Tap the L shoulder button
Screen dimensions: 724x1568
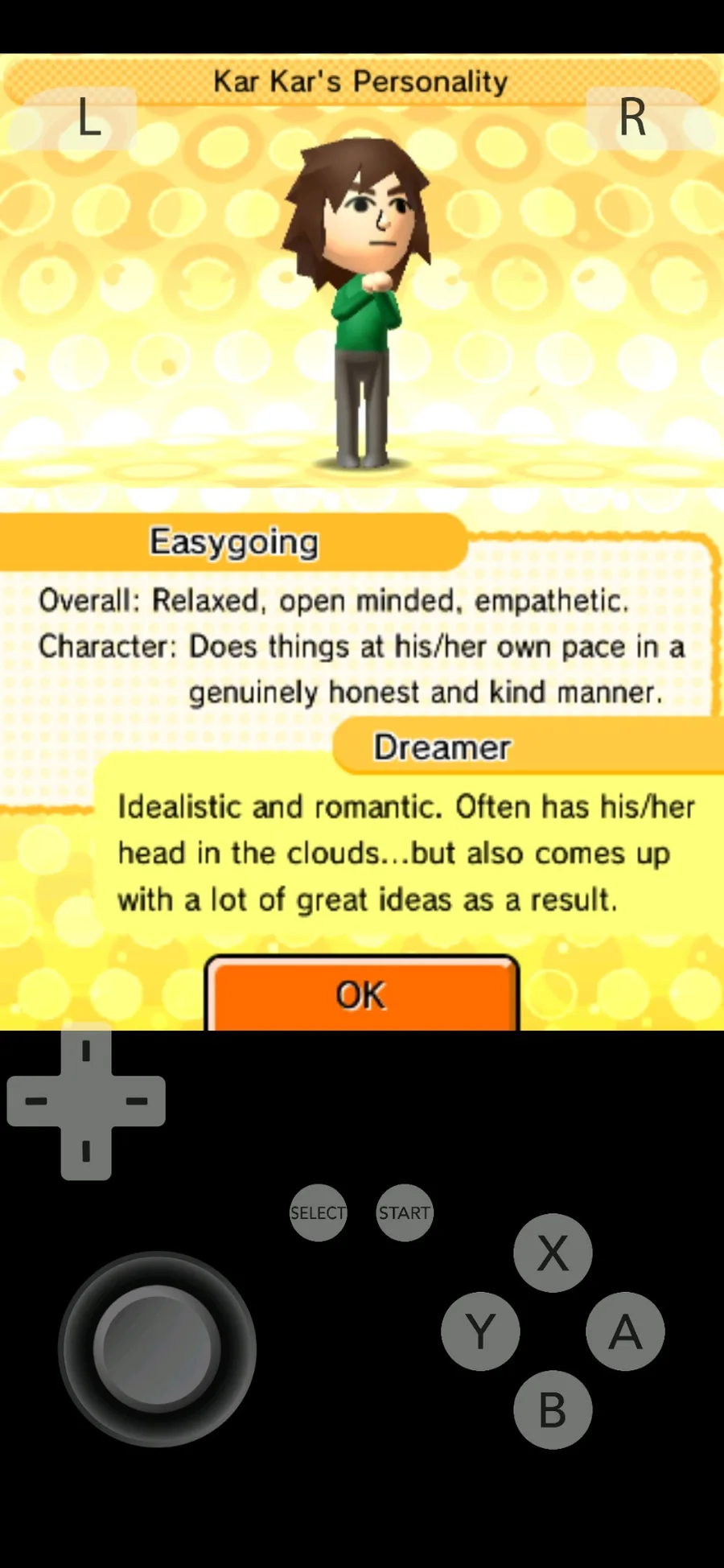88,118
